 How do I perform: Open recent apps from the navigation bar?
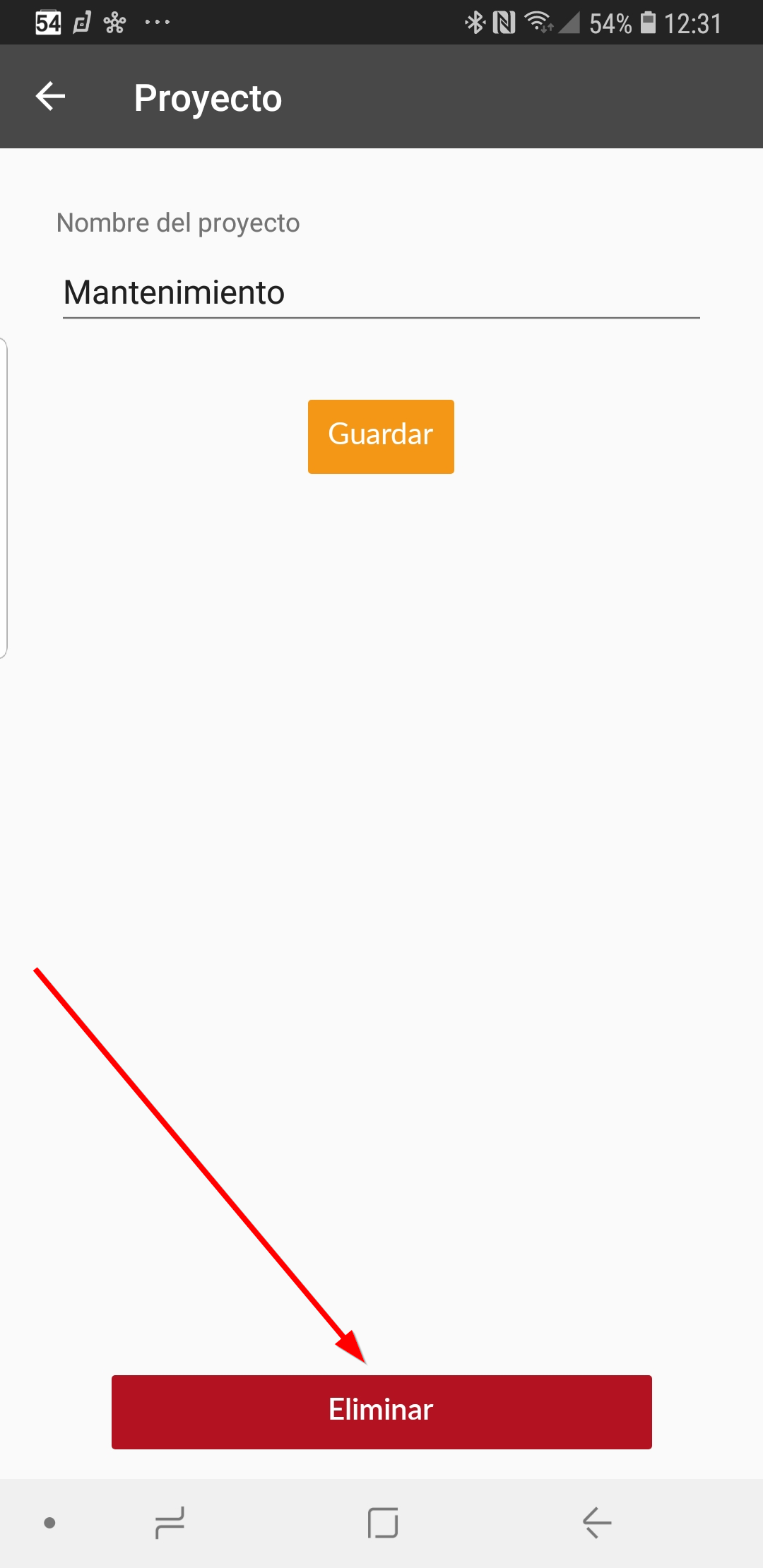pyautogui.click(x=170, y=1522)
